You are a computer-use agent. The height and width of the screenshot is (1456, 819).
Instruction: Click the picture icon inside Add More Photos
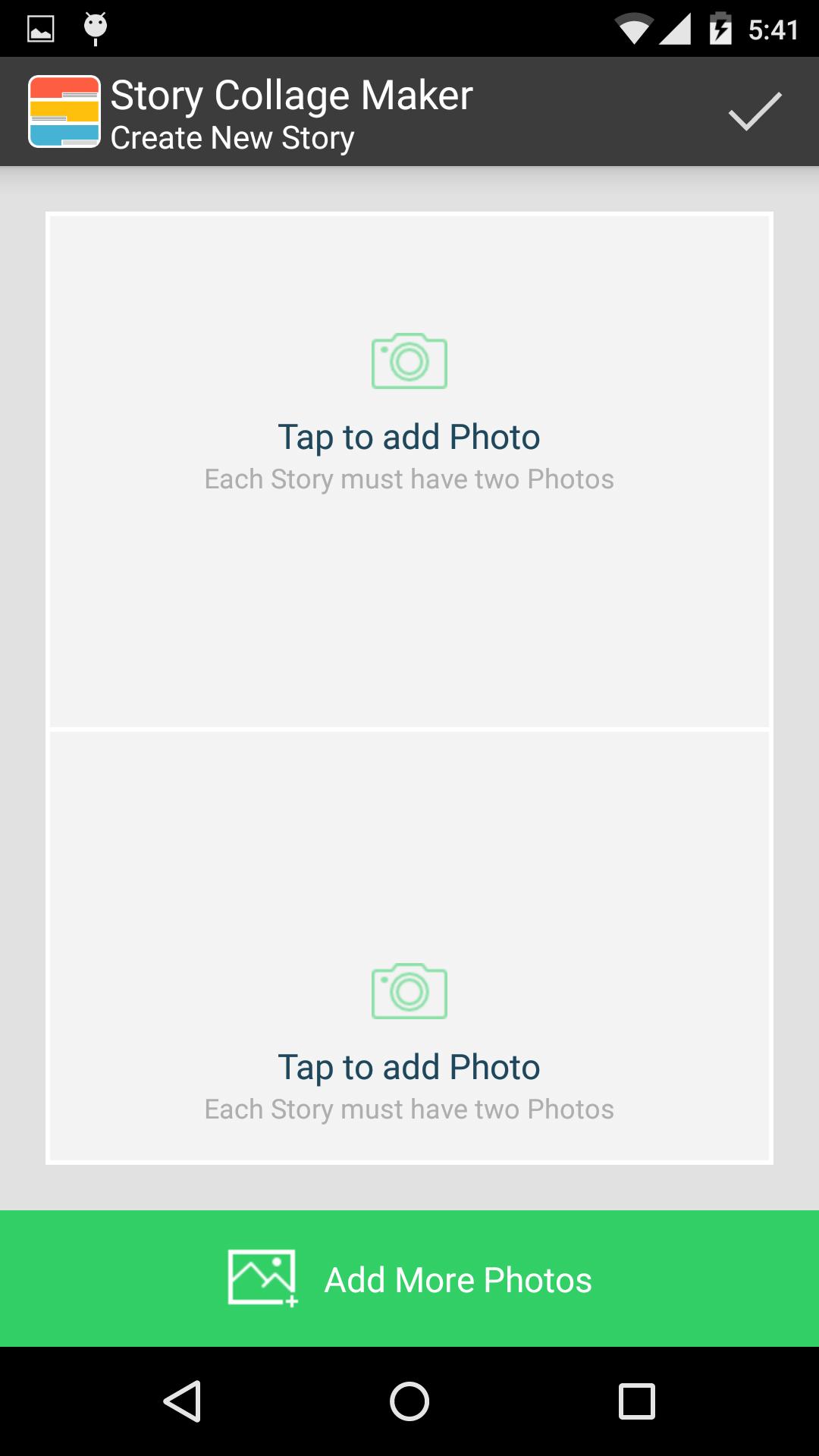coord(261,1279)
